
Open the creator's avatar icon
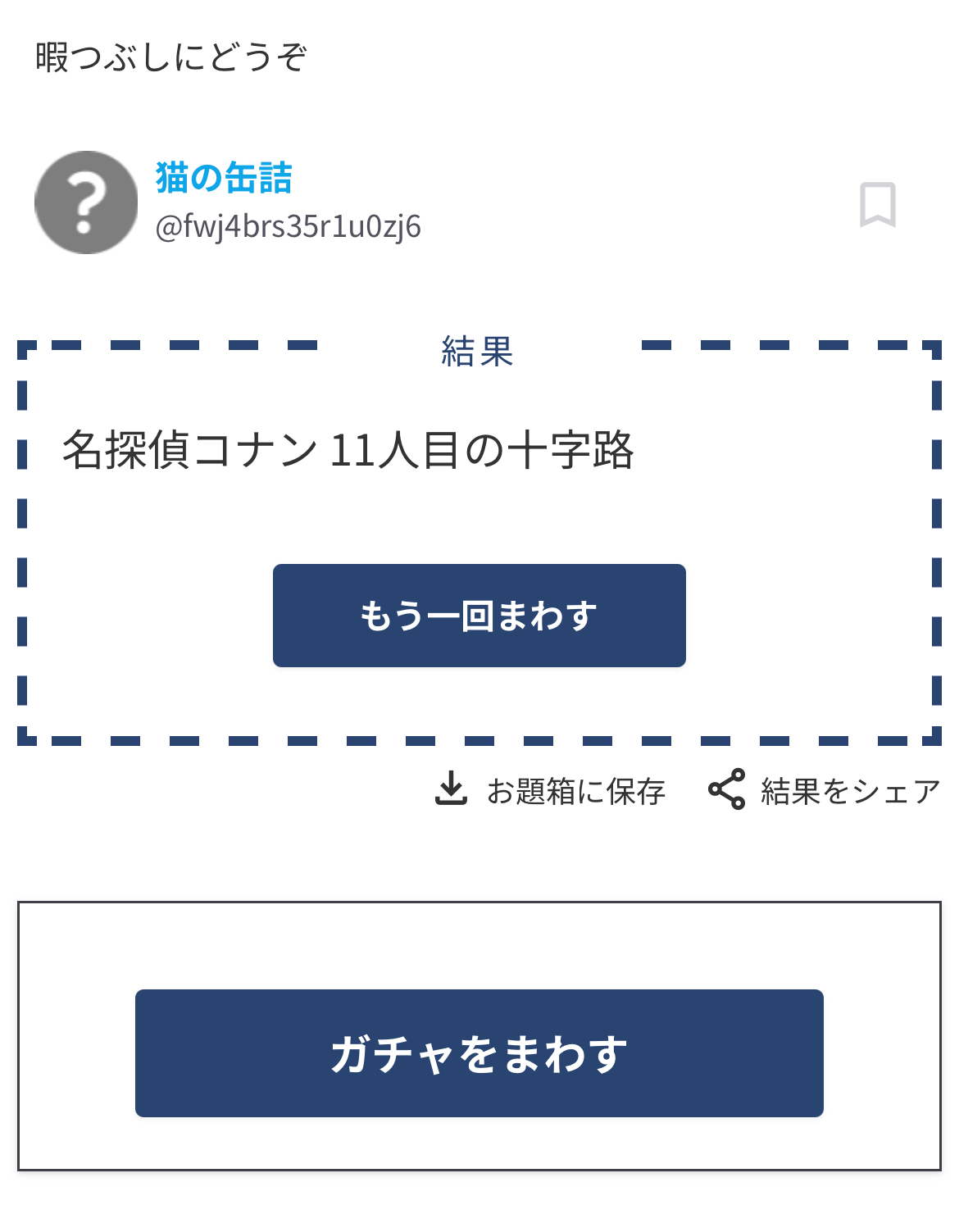(86, 202)
